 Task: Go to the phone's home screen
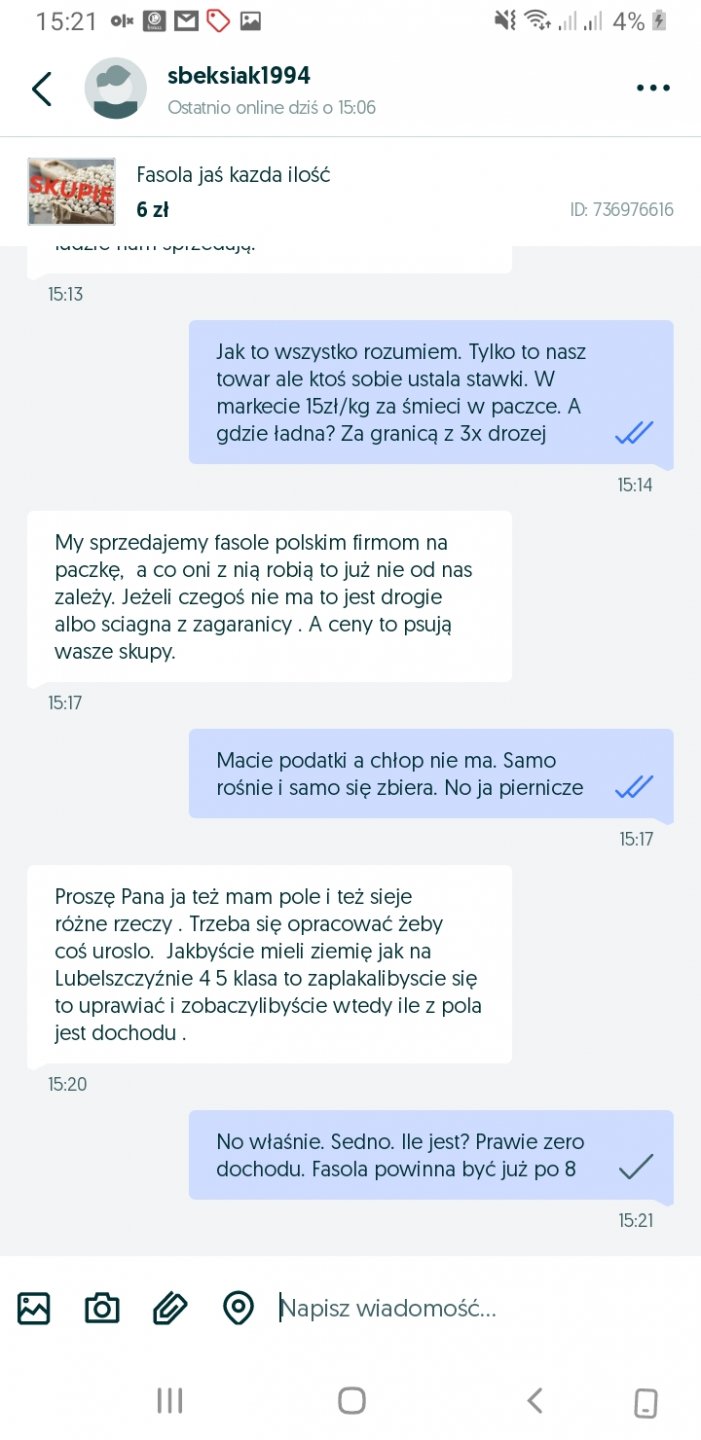pos(351,1400)
